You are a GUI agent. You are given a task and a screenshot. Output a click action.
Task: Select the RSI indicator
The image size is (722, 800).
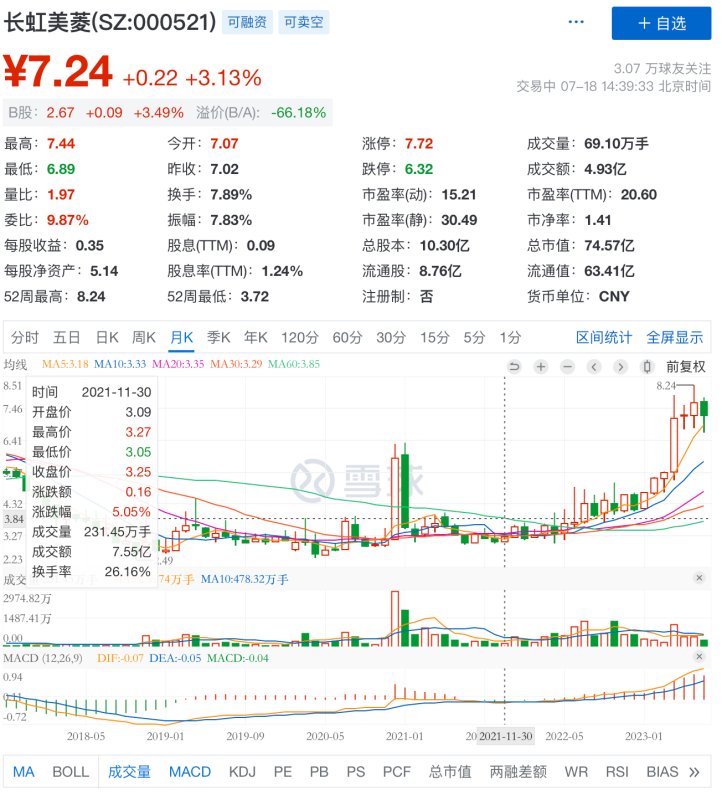tap(616, 772)
